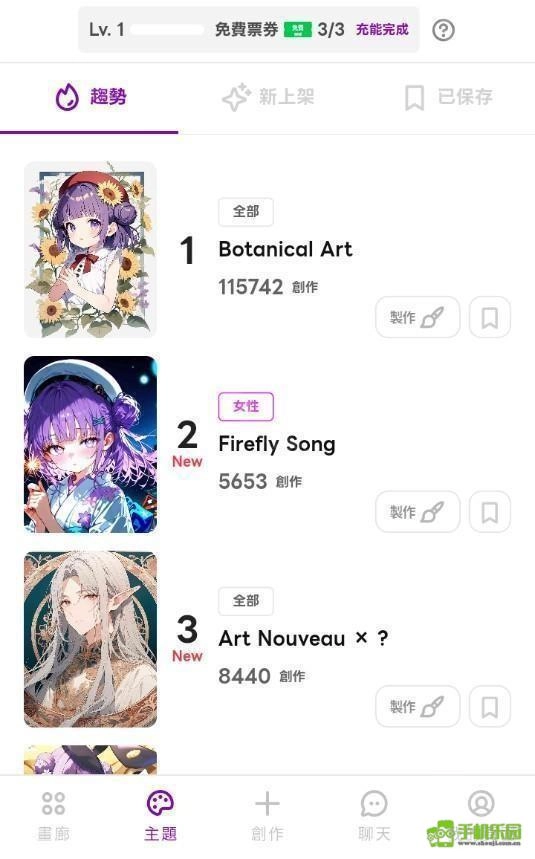The width and height of the screenshot is (535, 859).
Task: Bookmark the Firefly Song theme
Action: (490, 512)
